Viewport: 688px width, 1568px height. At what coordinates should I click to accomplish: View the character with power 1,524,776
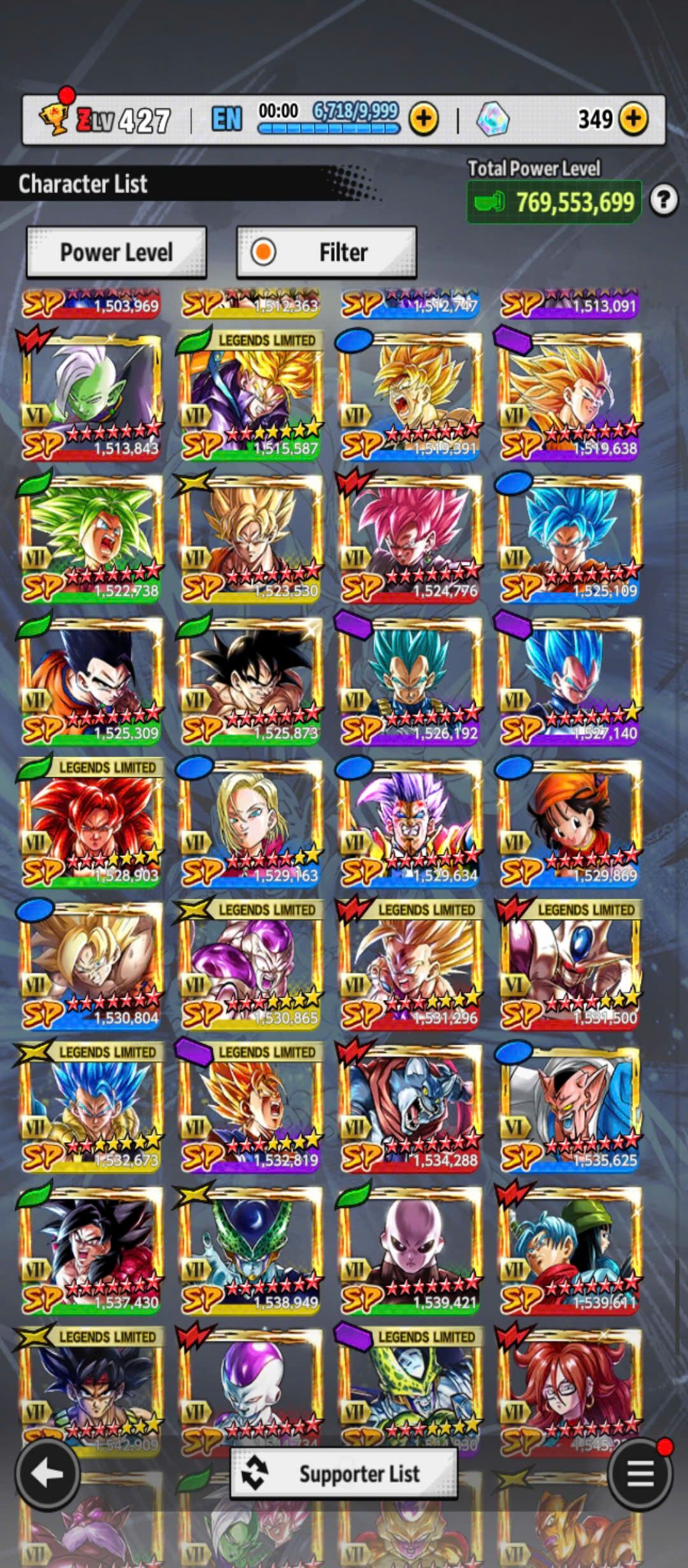[410, 538]
